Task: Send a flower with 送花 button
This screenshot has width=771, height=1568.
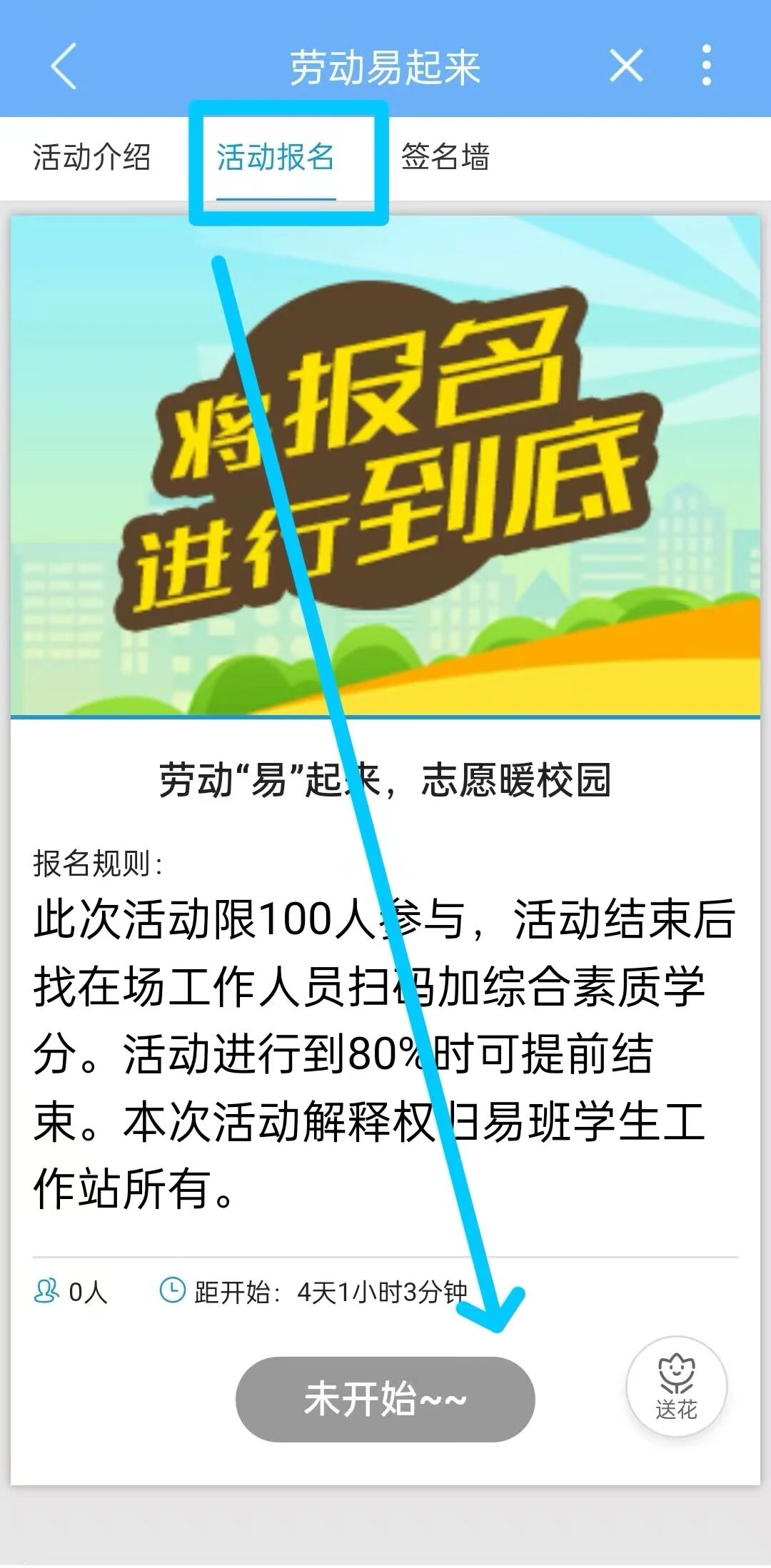Action: [676, 1386]
